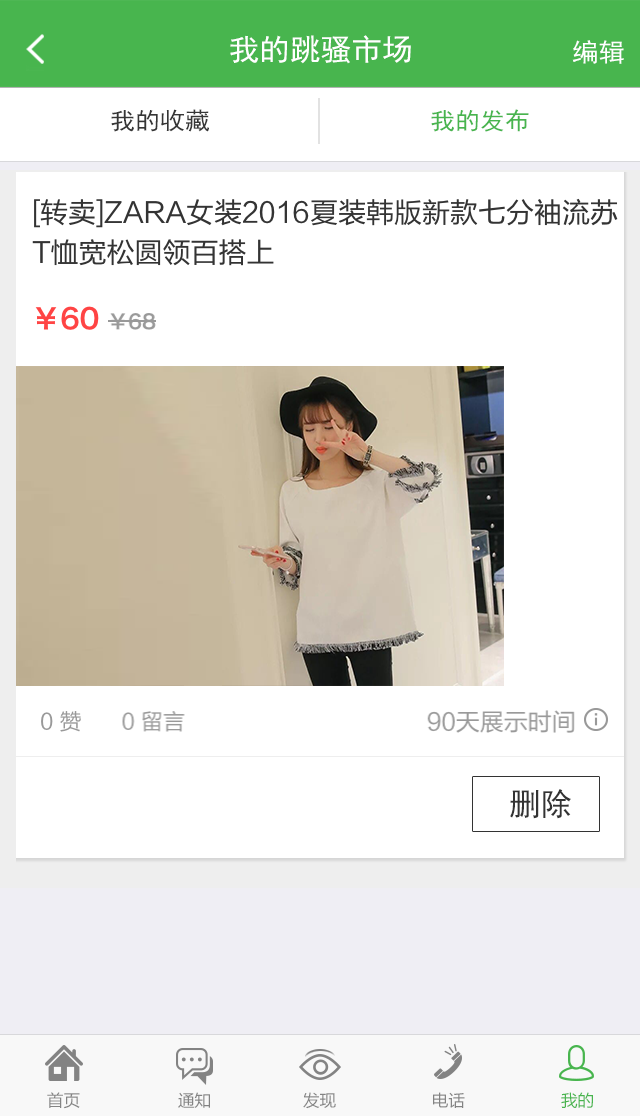
Task: Switch to the 发现 discover tab
Action: [x=320, y=1076]
